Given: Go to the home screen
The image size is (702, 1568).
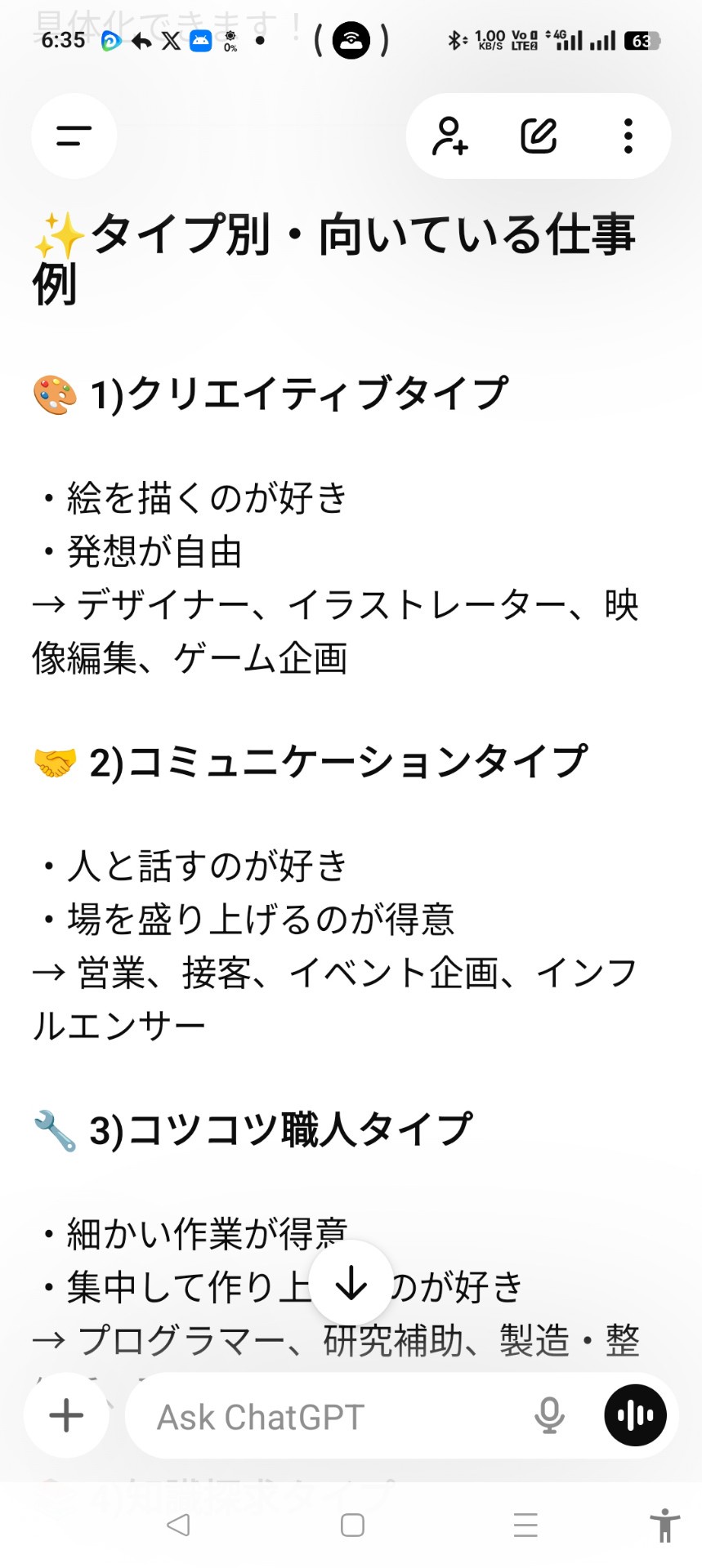Looking at the screenshot, I should coord(352,1525).
